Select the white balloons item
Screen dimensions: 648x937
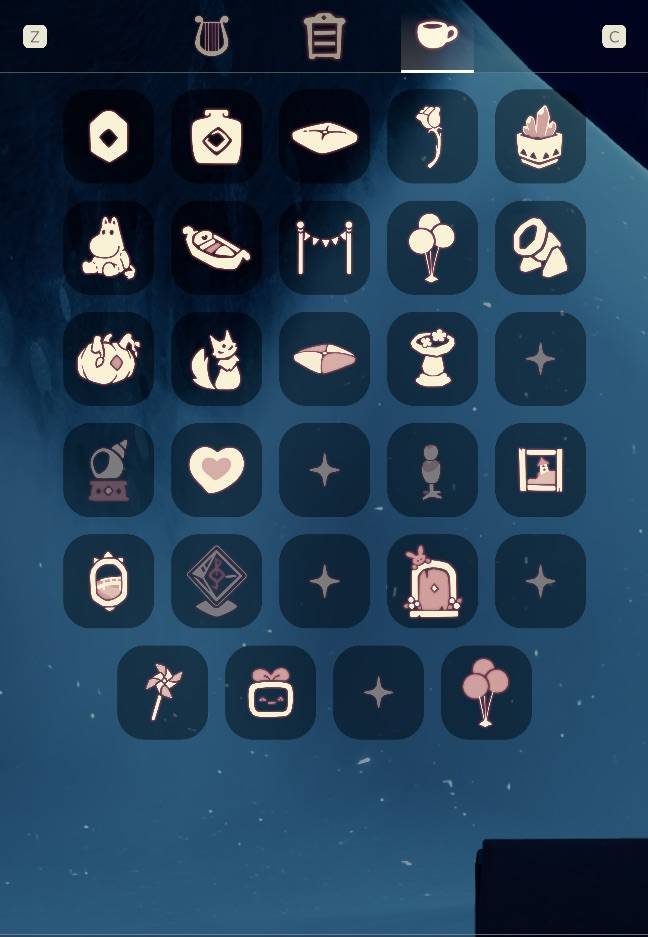click(432, 247)
